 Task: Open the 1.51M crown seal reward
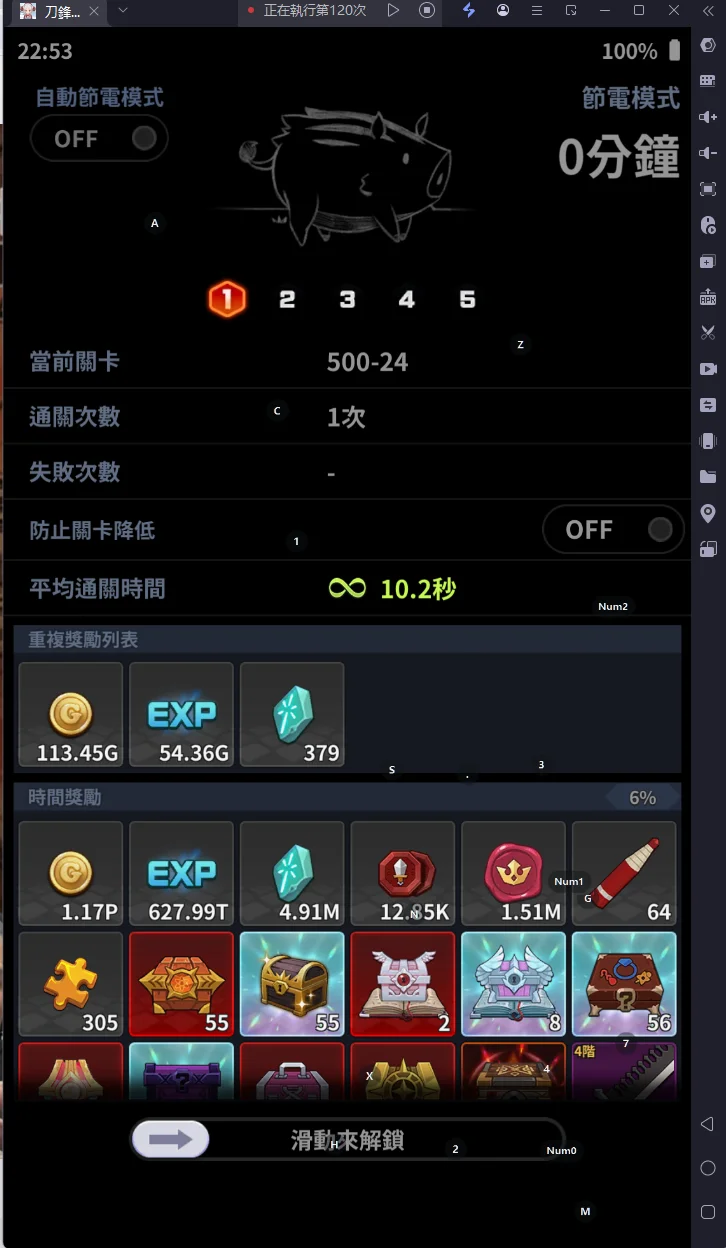513,873
